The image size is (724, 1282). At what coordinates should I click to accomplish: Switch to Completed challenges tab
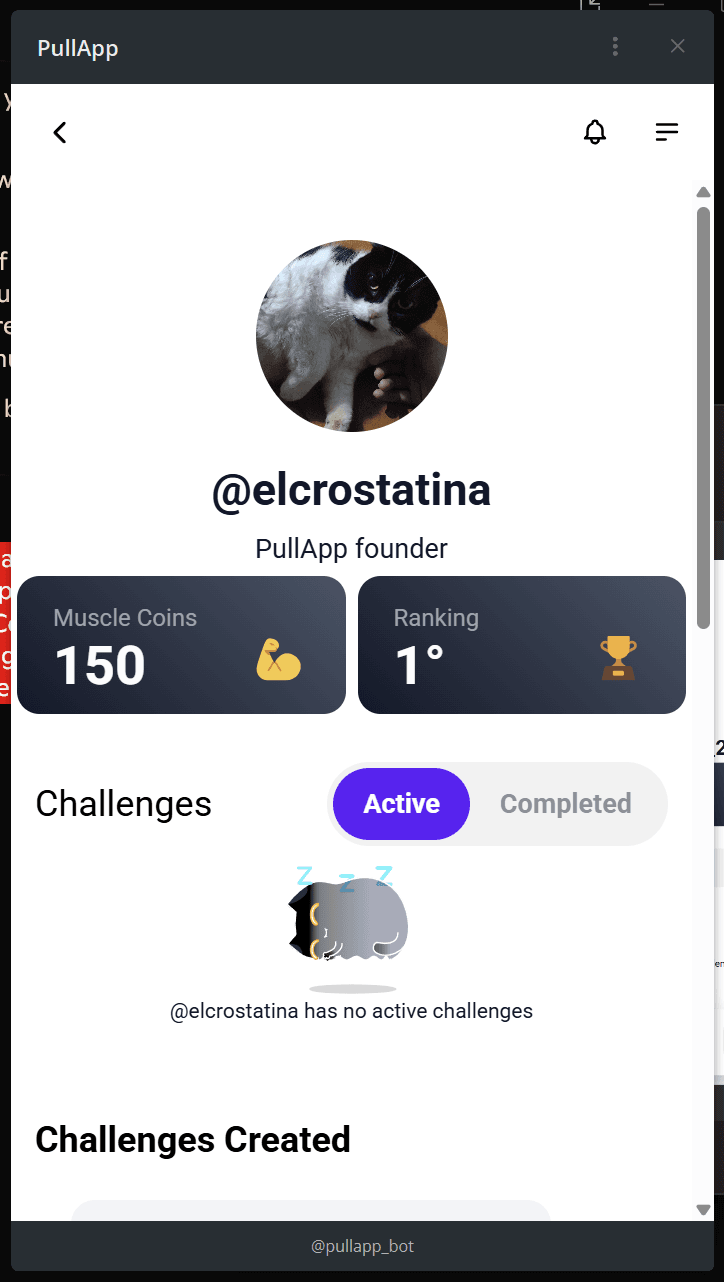565,804
